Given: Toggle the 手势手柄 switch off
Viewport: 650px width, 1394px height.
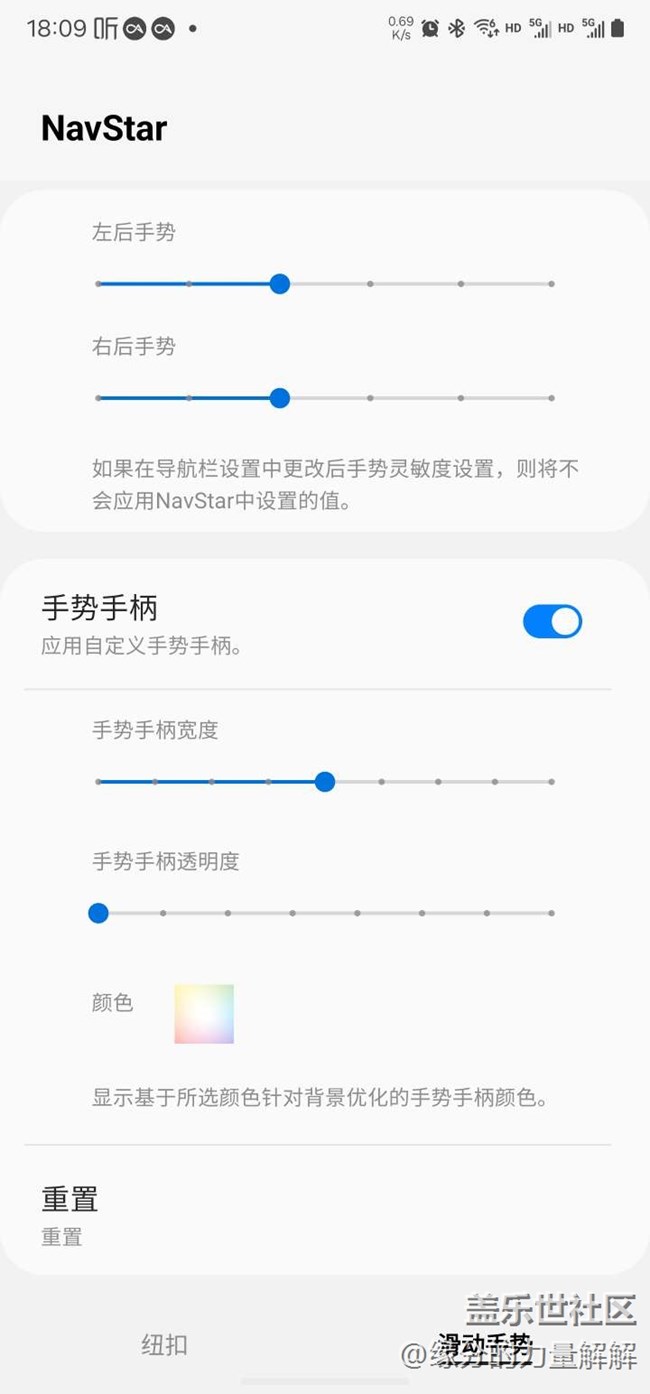Looking at the screenshot, I should [x=552, y=621].
